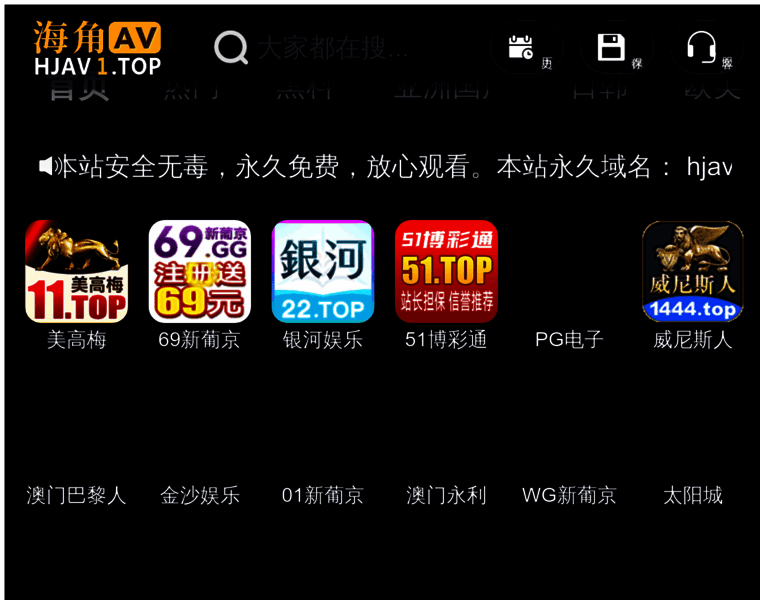Screen dimensions: 760x600
Task: Open the 澳门巴黎人 link
Action: pyautogui.click(x=76, y=495)
